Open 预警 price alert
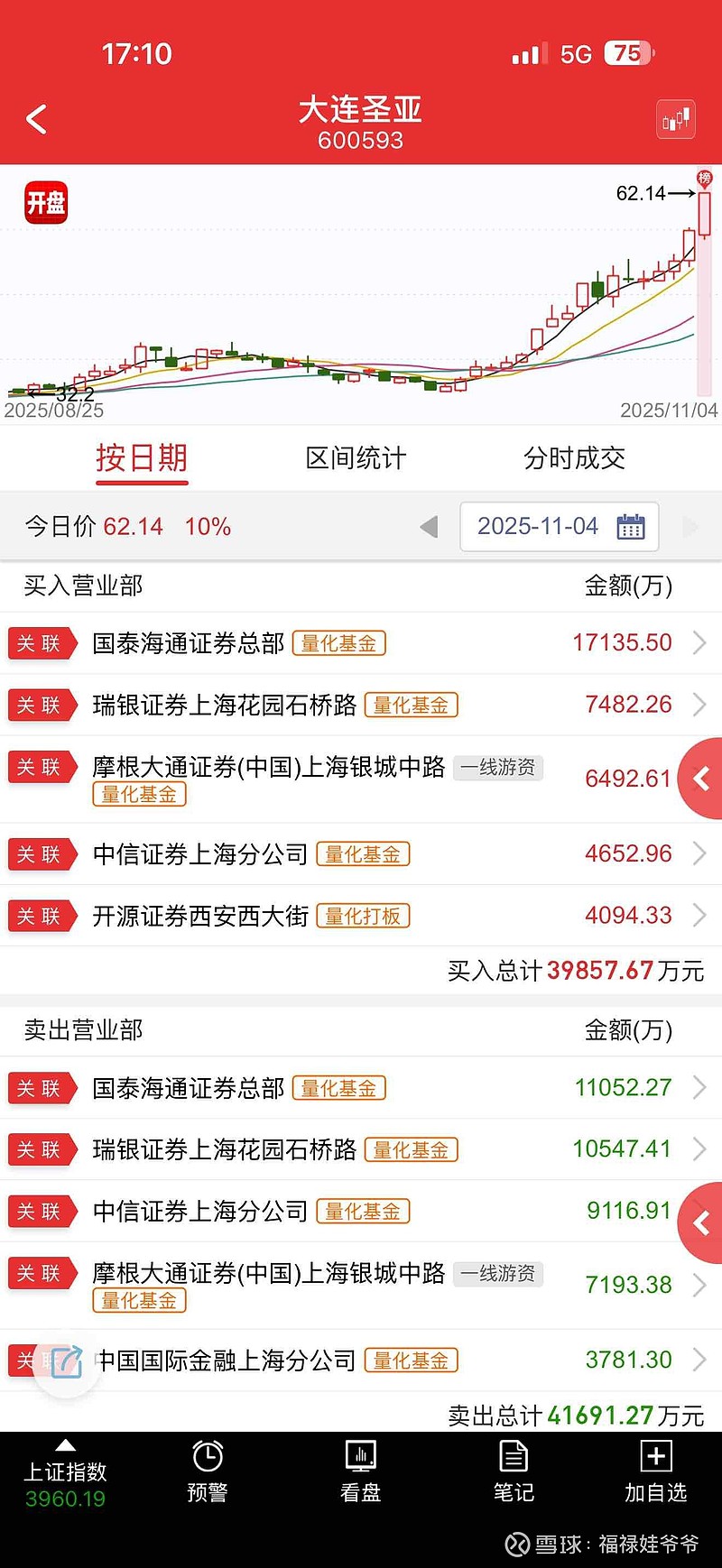Viewport: 722px width, 1568px height. 208,1472
